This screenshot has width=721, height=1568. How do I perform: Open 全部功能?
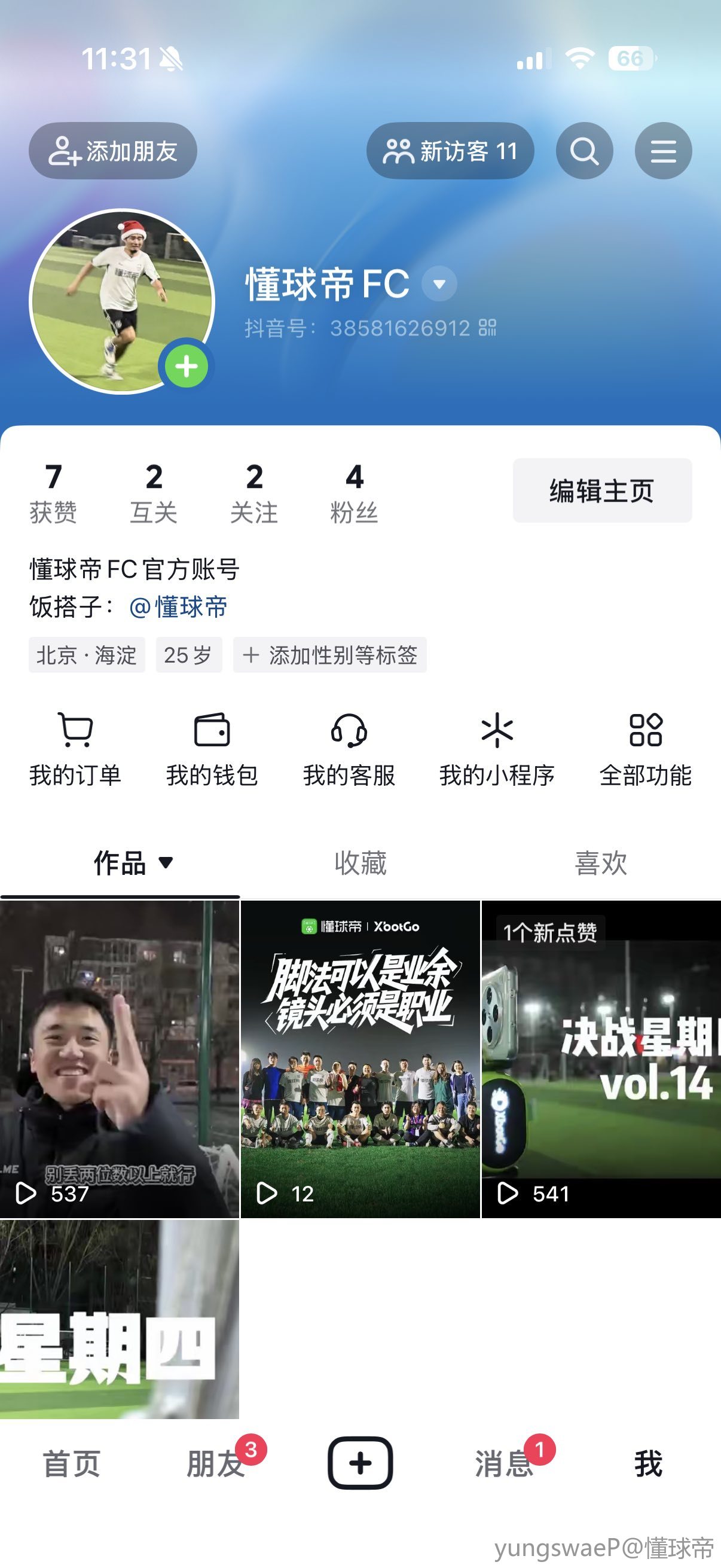click(x=645, y=749)
